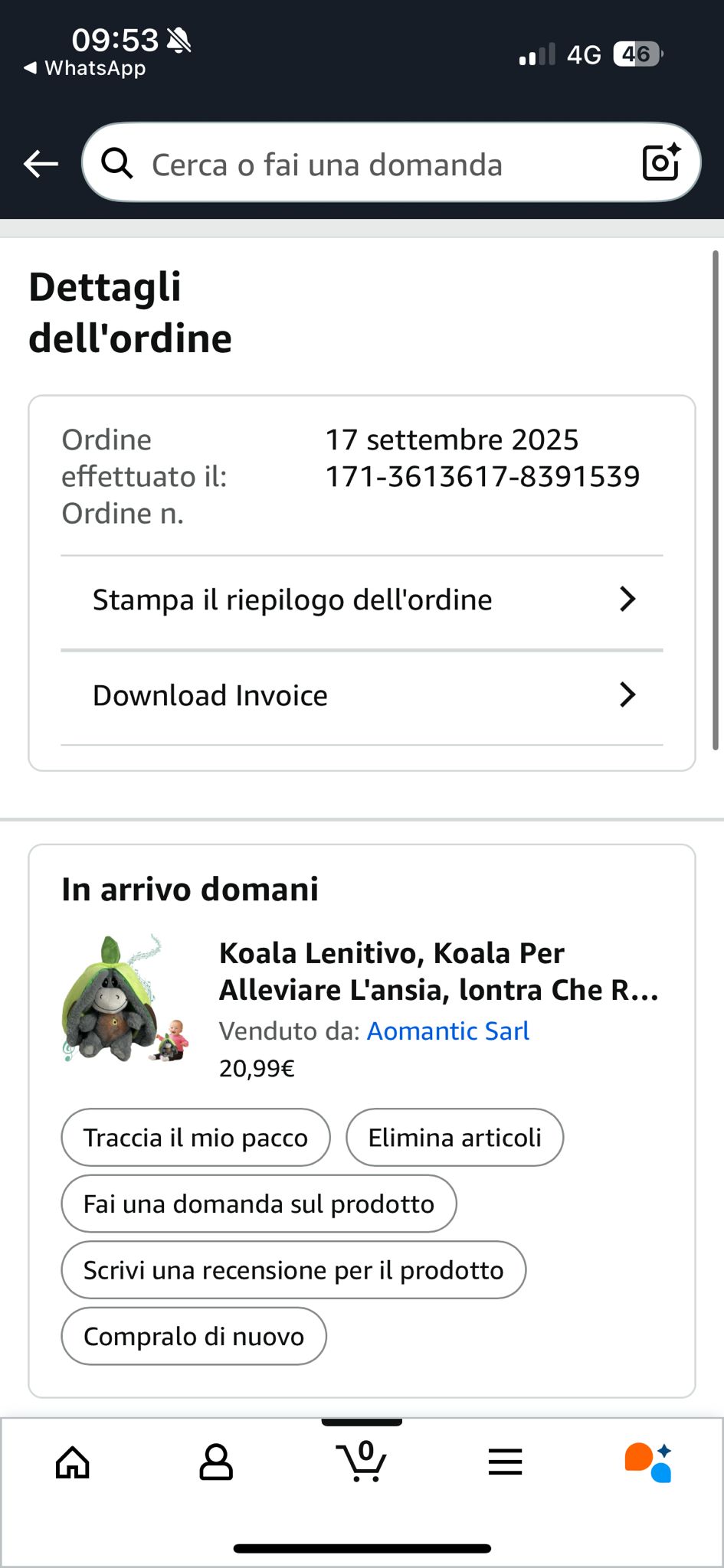Tap the search field 'Cerca o fai una domanda'
Image resolution: width=724 pixels, height=1568 pixels.
pyautogui.click(x=368, y=165)
